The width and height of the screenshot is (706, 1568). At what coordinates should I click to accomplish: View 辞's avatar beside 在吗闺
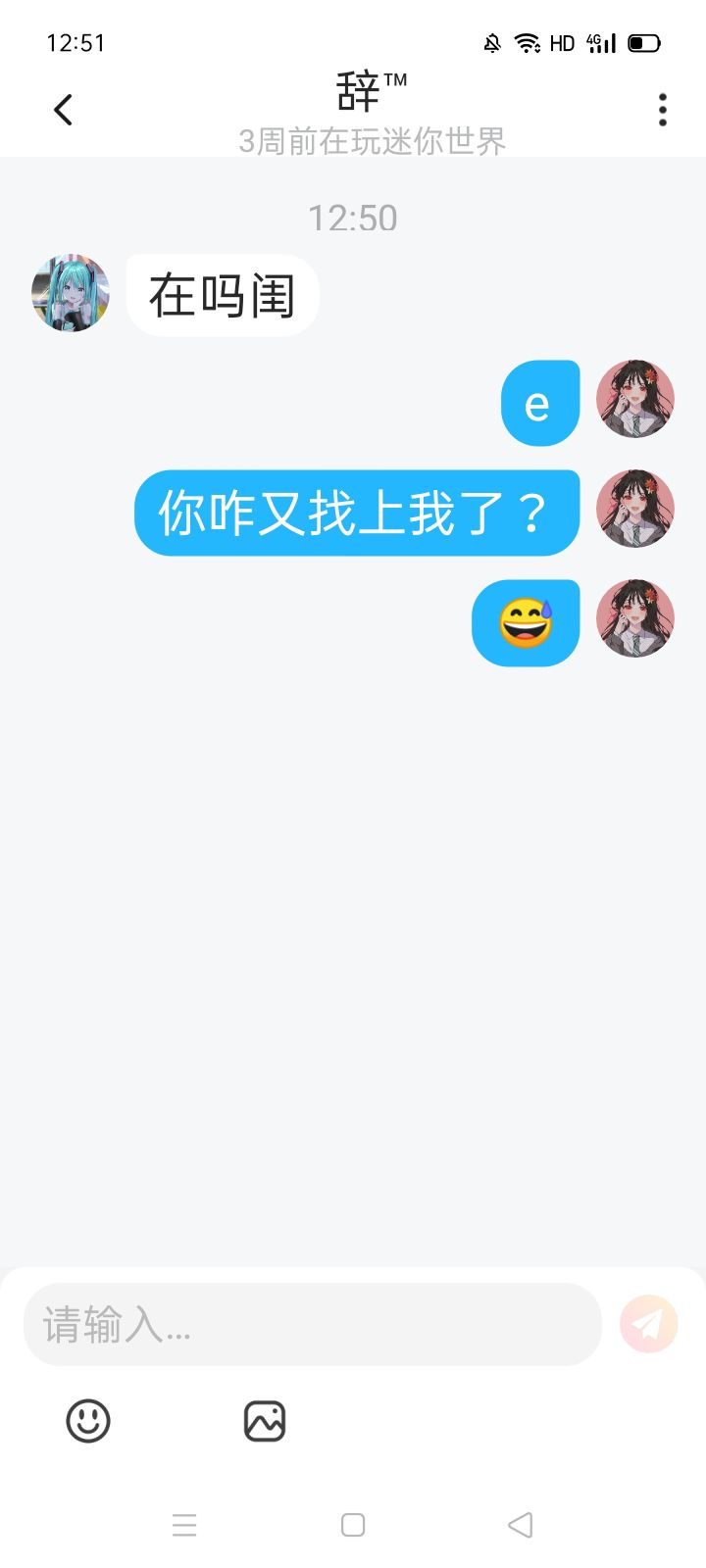click(71, 294)
